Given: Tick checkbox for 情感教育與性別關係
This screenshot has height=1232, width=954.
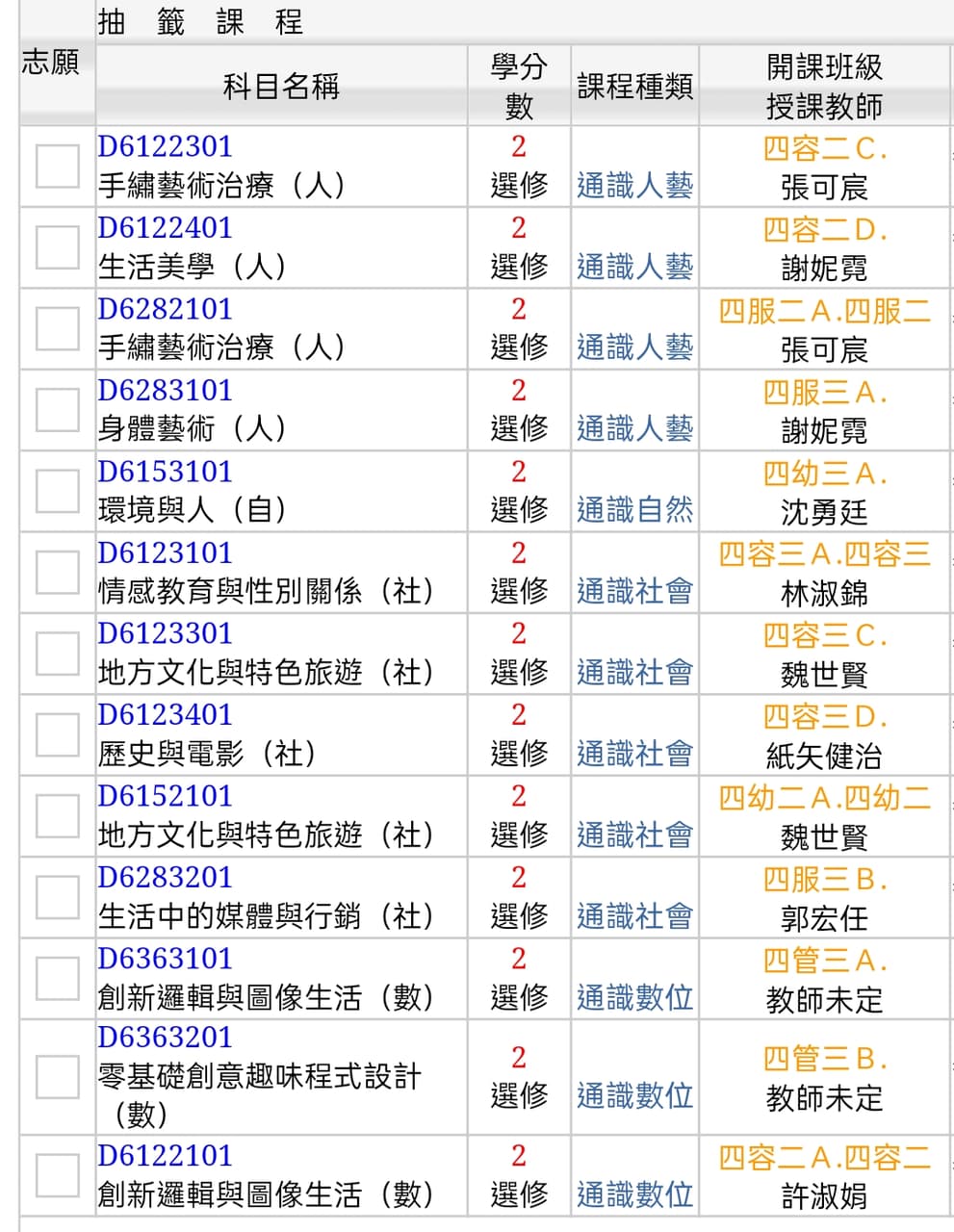Looking at the screenshot, I should point(57,573).
